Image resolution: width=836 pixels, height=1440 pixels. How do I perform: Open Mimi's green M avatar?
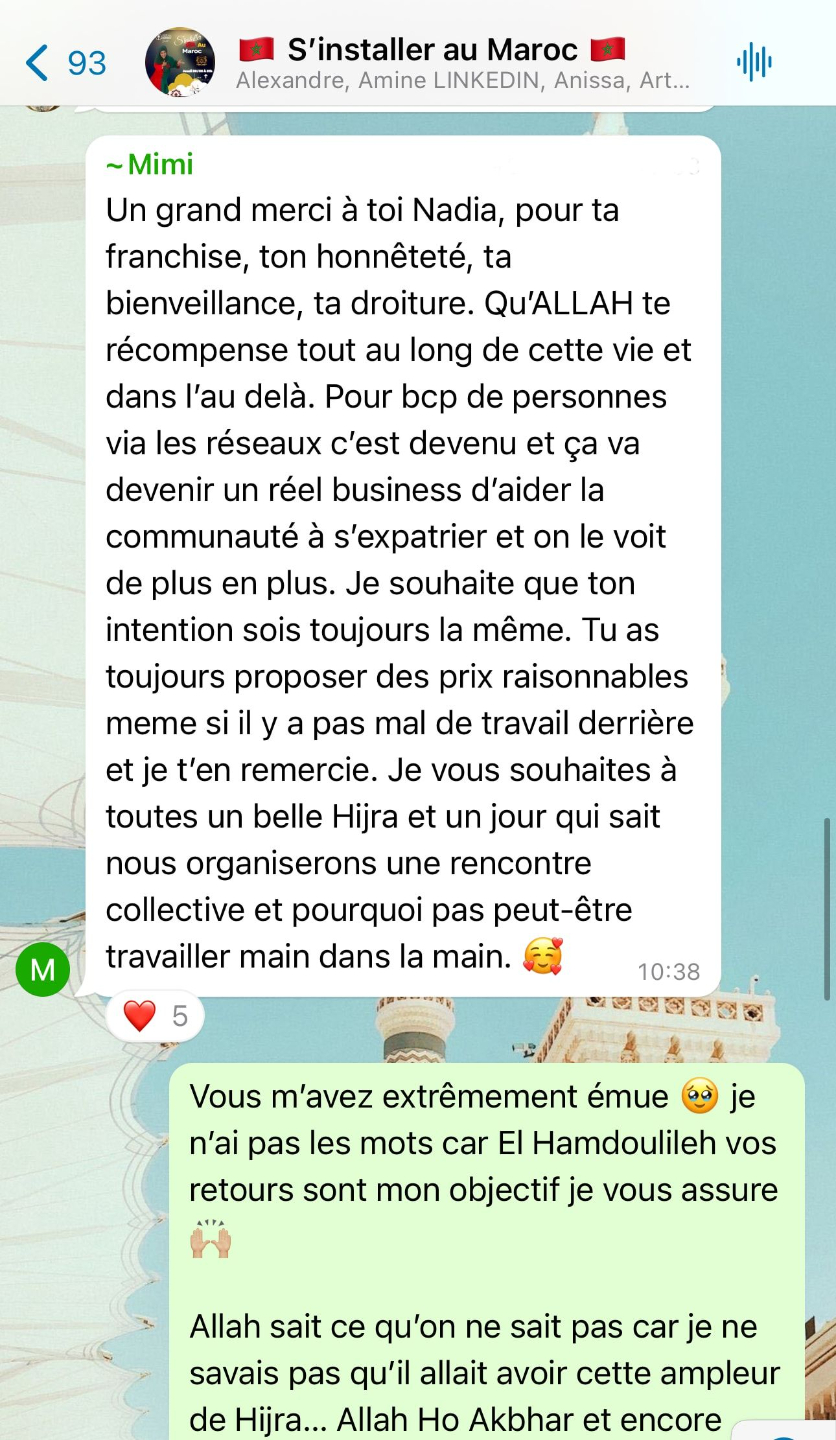tap(43, 969)
